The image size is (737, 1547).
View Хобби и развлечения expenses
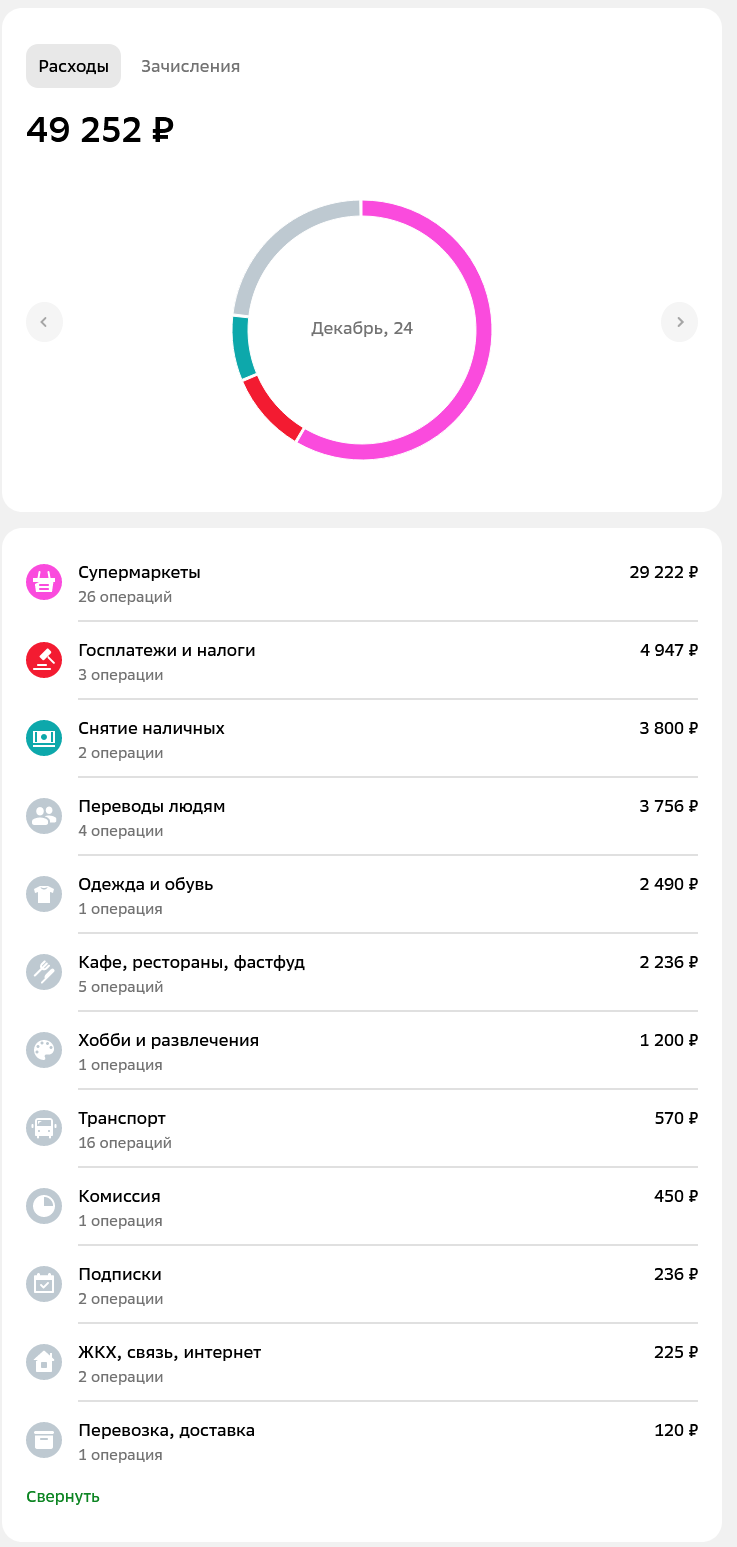pos(362,1051)
